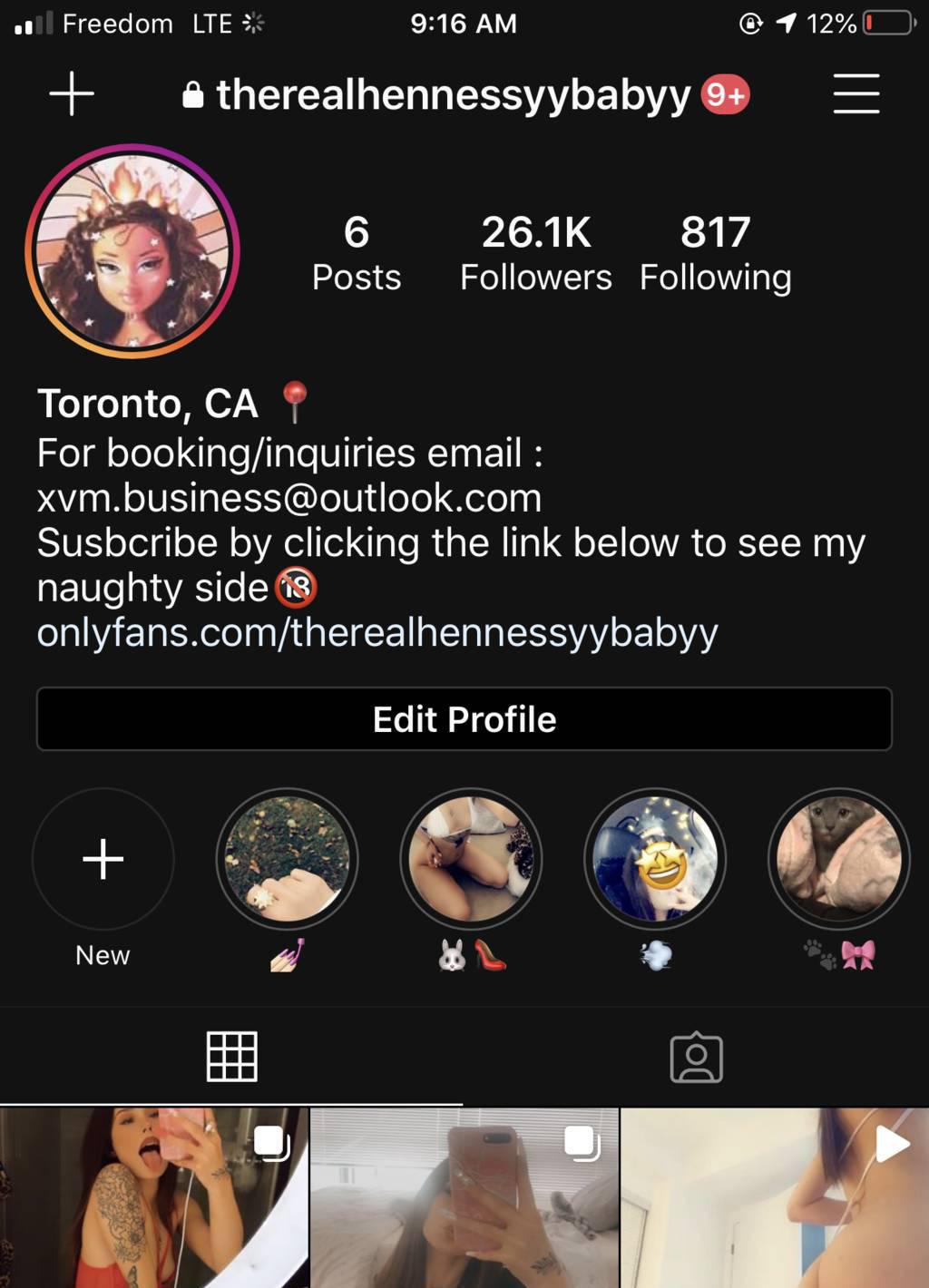
Task: Open the second carousel post on the bed
Action: (464, 1197)
